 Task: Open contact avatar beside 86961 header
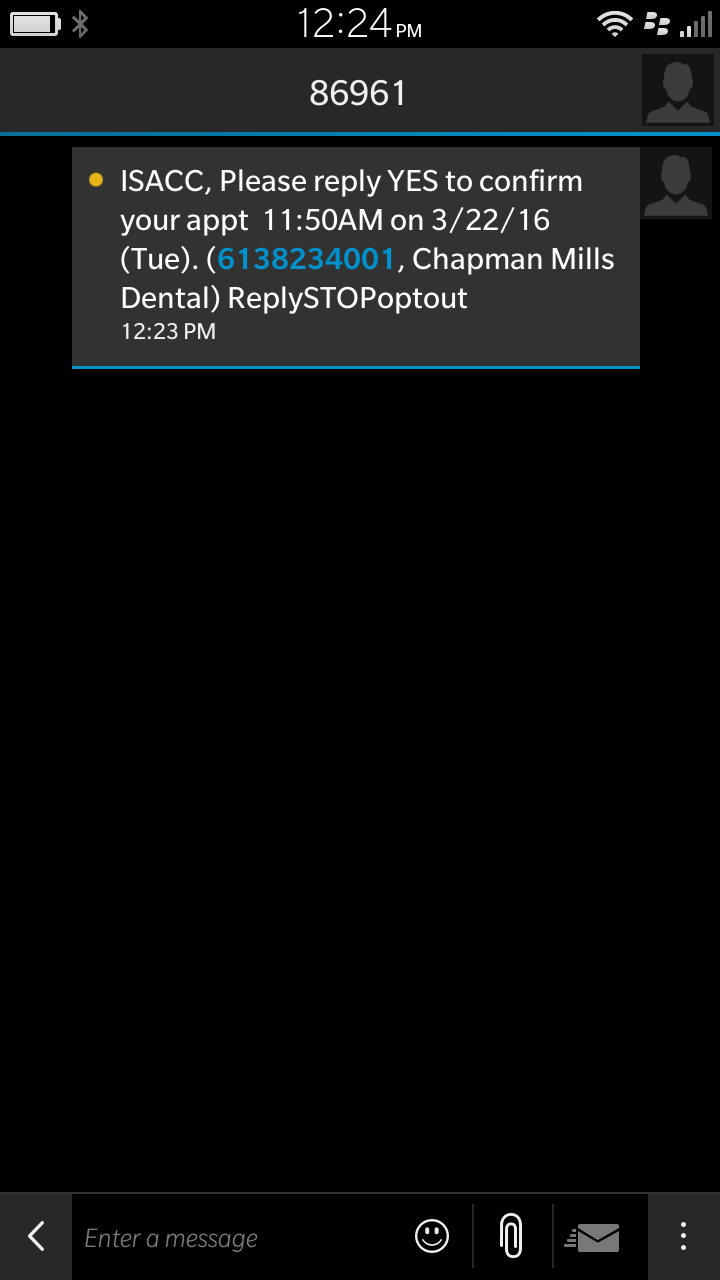pos(677,90)
